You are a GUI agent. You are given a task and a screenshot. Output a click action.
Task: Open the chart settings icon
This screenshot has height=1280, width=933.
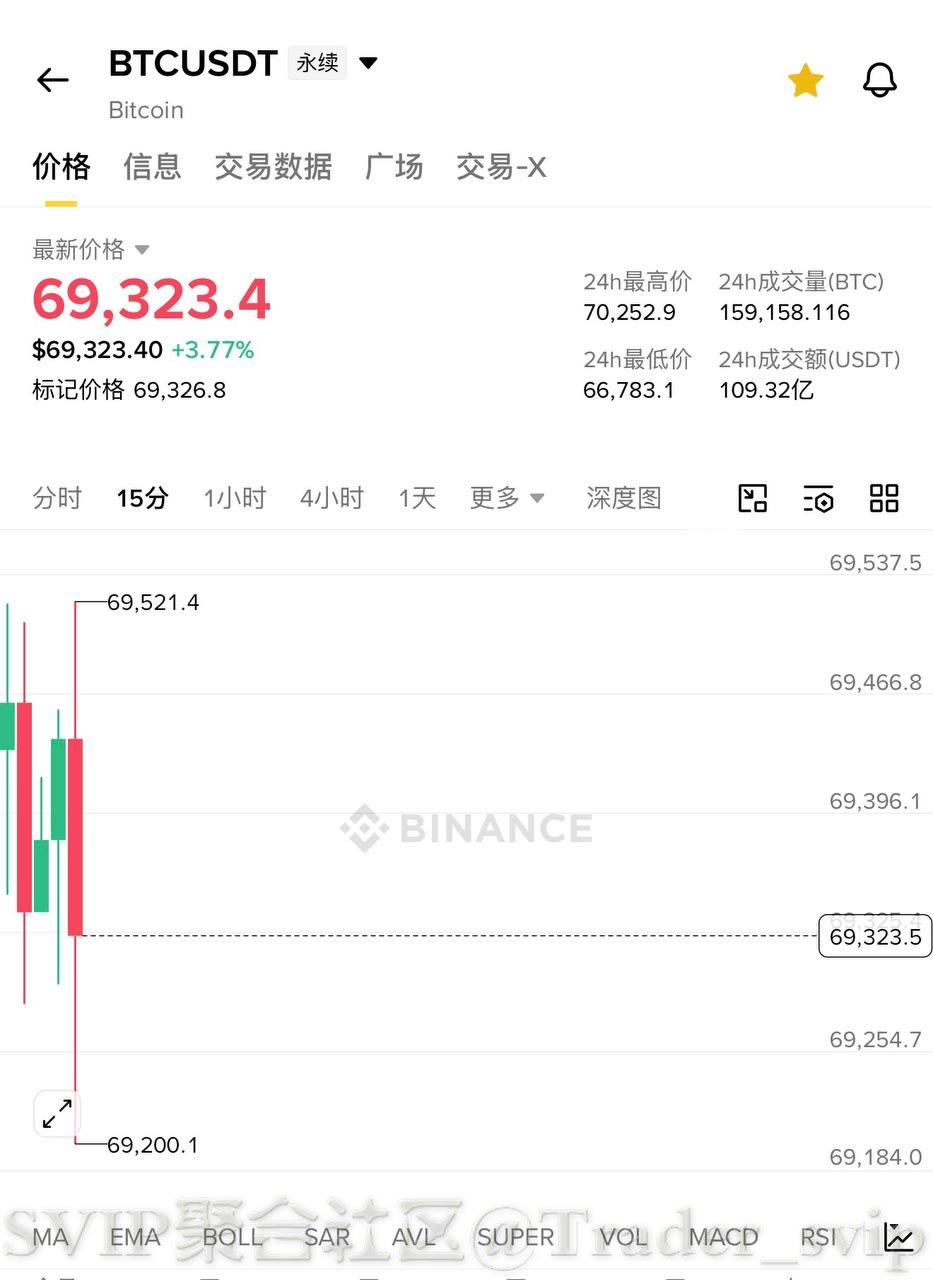tap(818, 498)
